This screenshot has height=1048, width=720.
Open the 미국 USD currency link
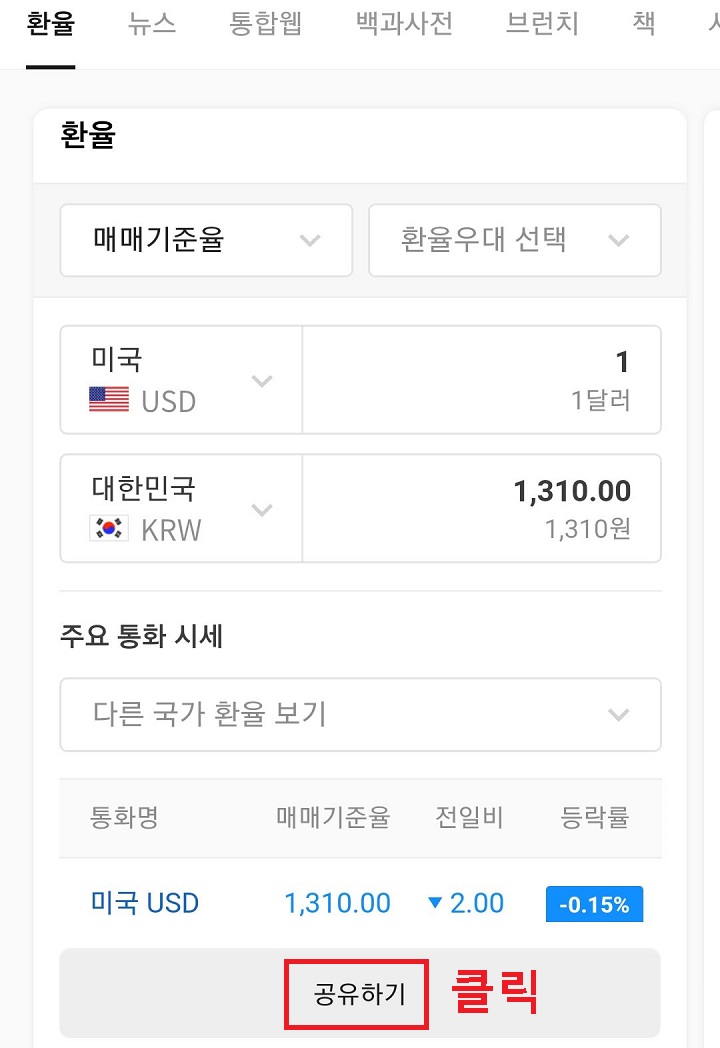[x=144, y=903]
